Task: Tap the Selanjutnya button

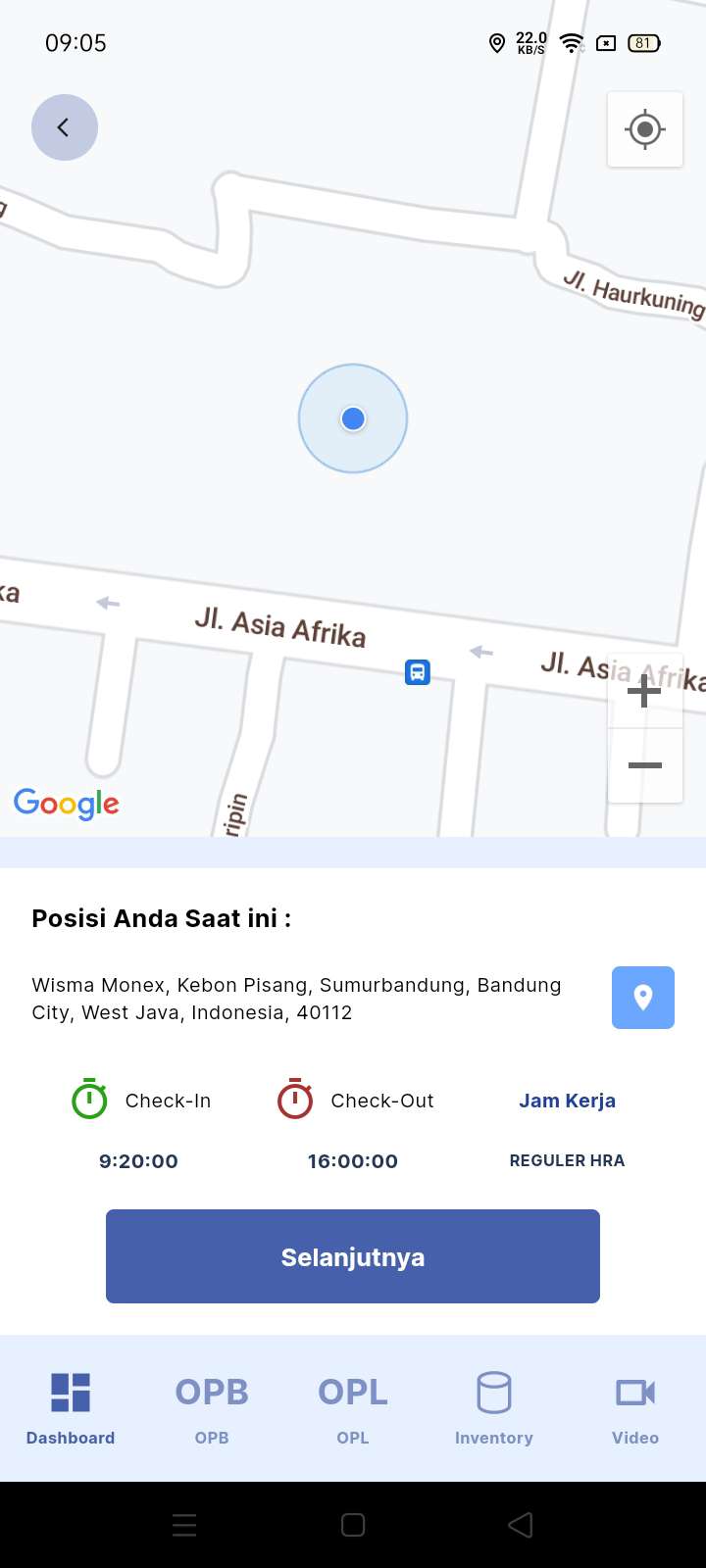Action: [353, 1256]
